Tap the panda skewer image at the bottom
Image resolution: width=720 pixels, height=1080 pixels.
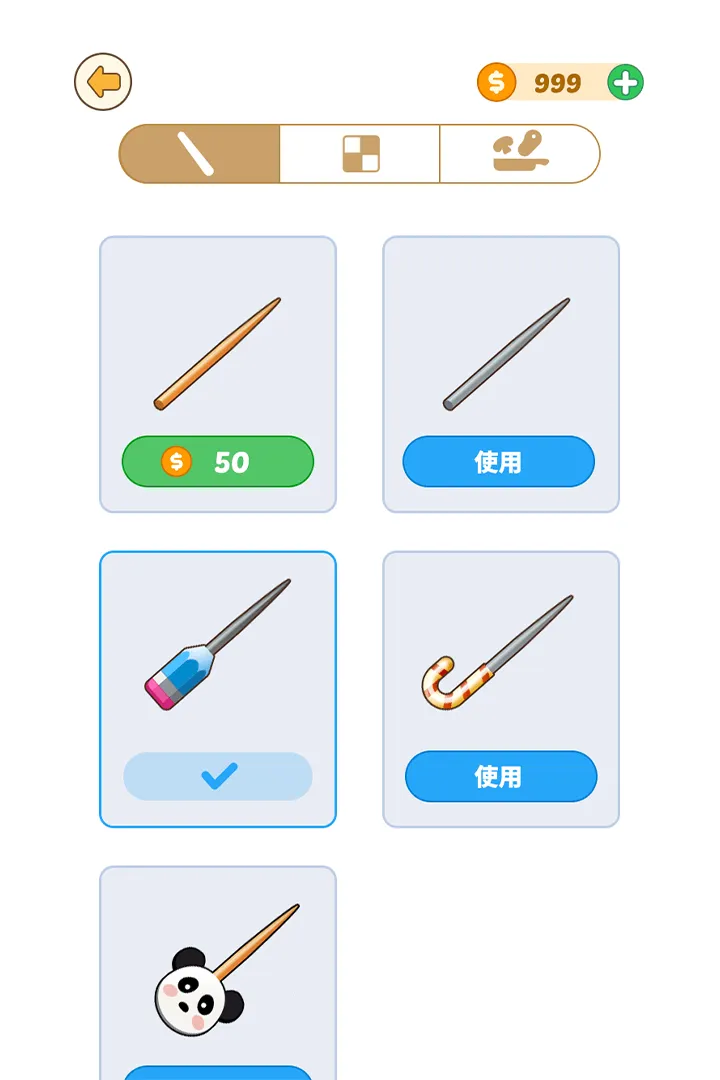[x=219, y=960]
